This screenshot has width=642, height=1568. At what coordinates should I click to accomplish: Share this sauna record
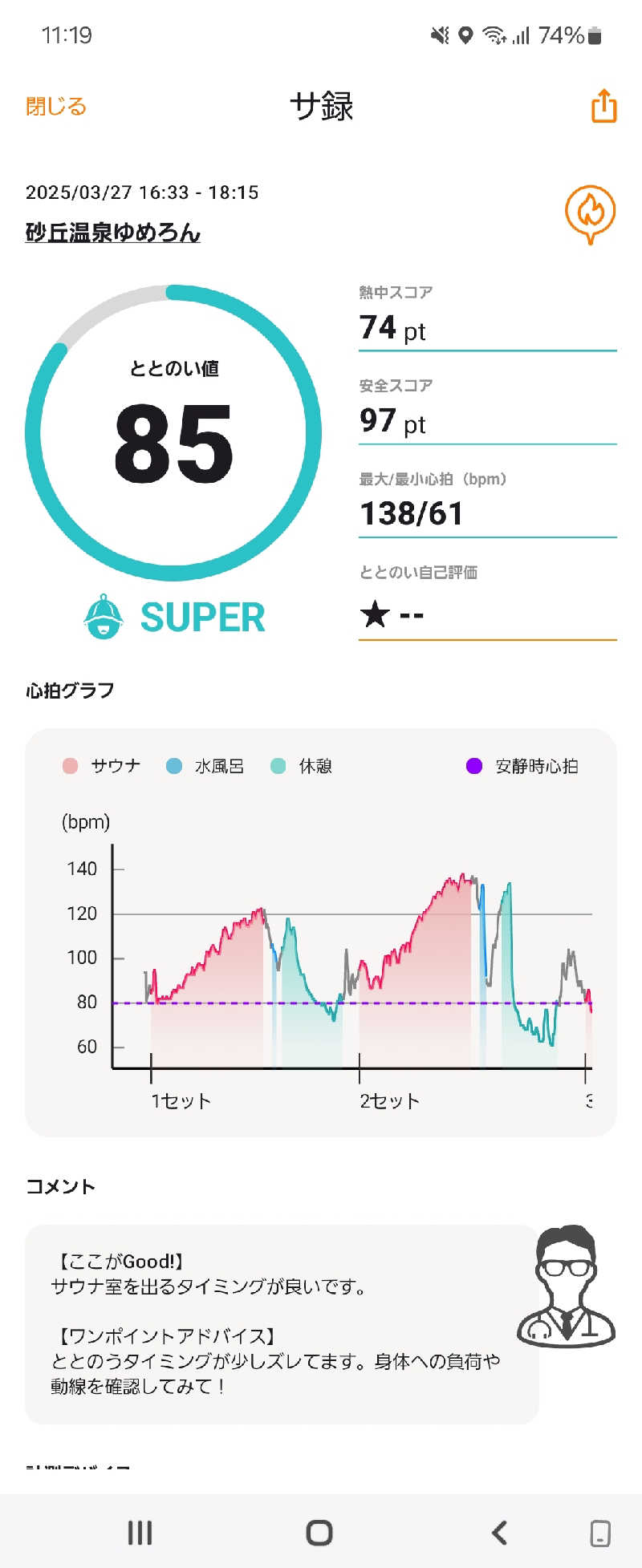click(x=603, y=106)
